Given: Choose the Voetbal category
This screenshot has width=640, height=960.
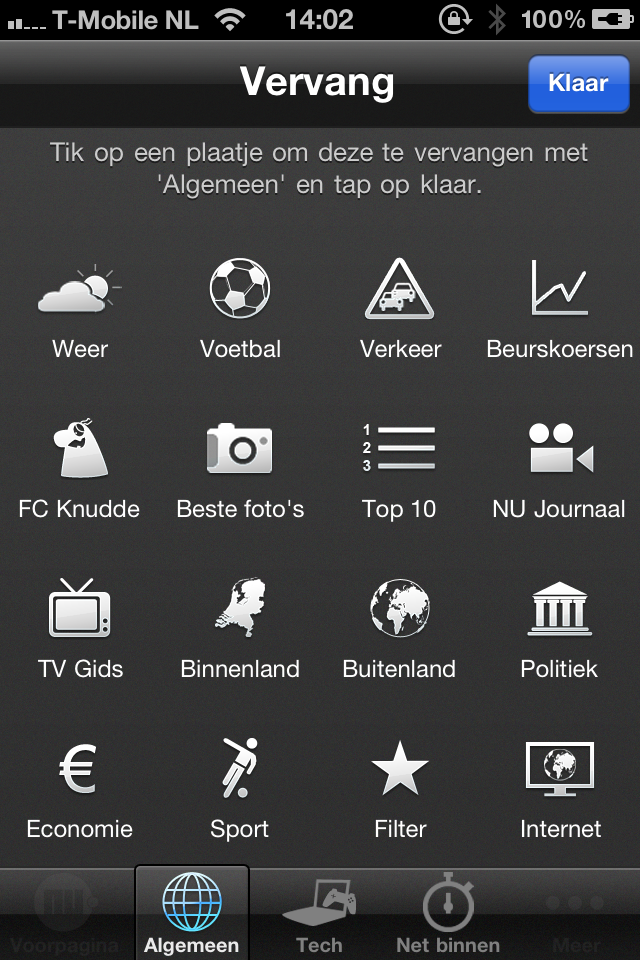Looking at the screenshot, I should click(x=240, y=290).
